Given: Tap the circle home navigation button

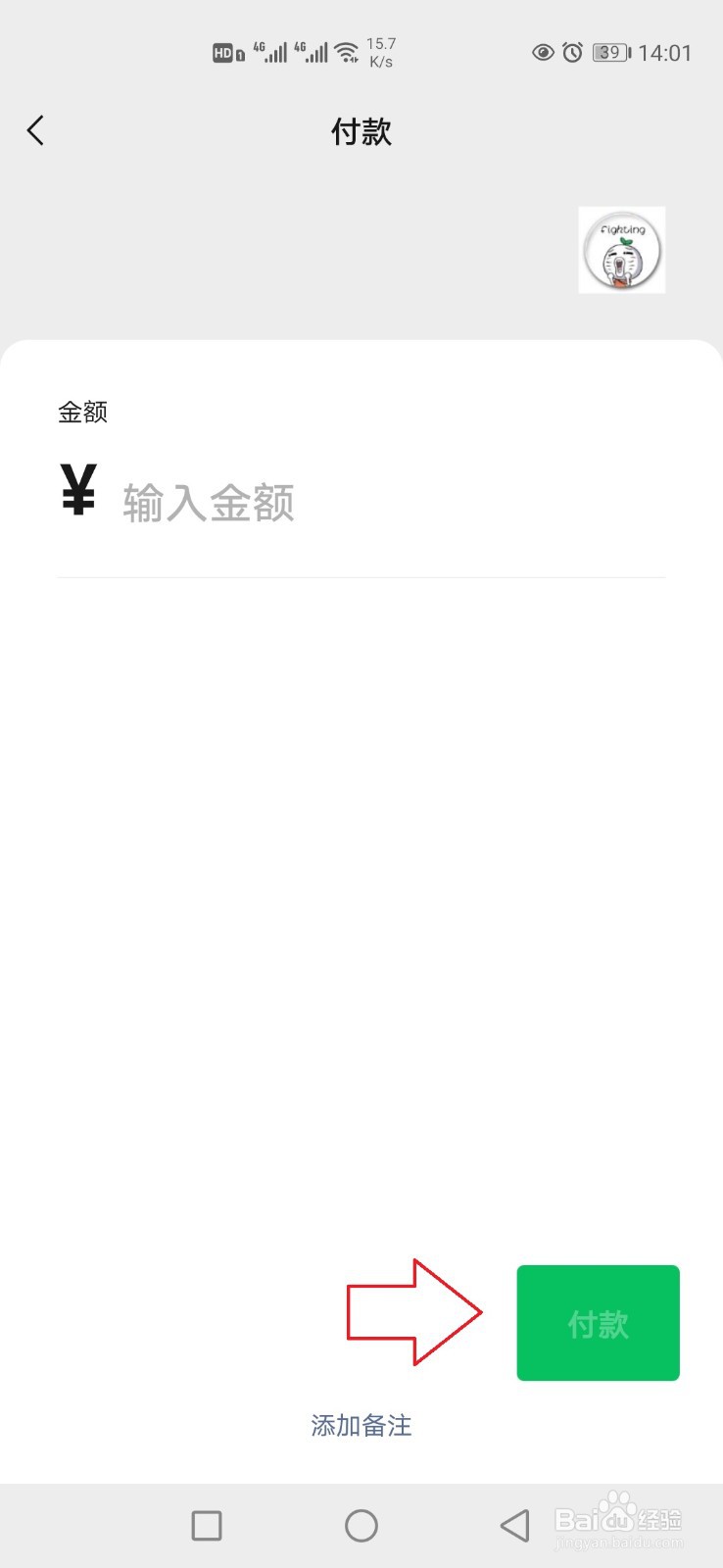Looking at the screenshot, I should [x=361, y=1525].
